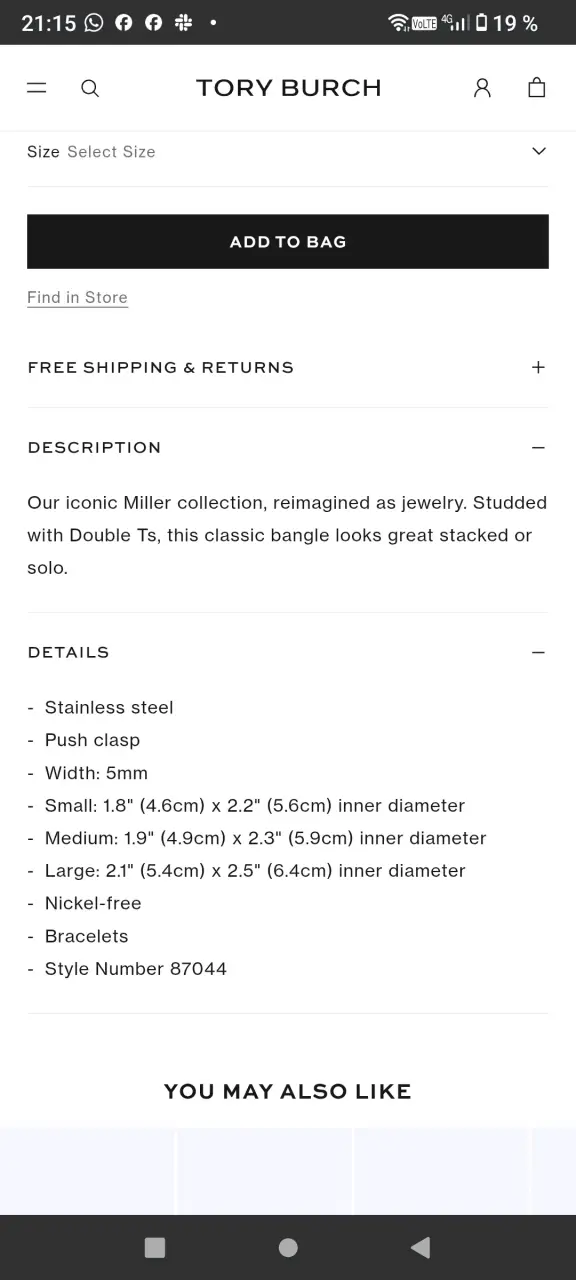Image resolution: width=576 pixels, height=1280 pixels.
Task: Collapse the Description section
Action: click(288, 447)
